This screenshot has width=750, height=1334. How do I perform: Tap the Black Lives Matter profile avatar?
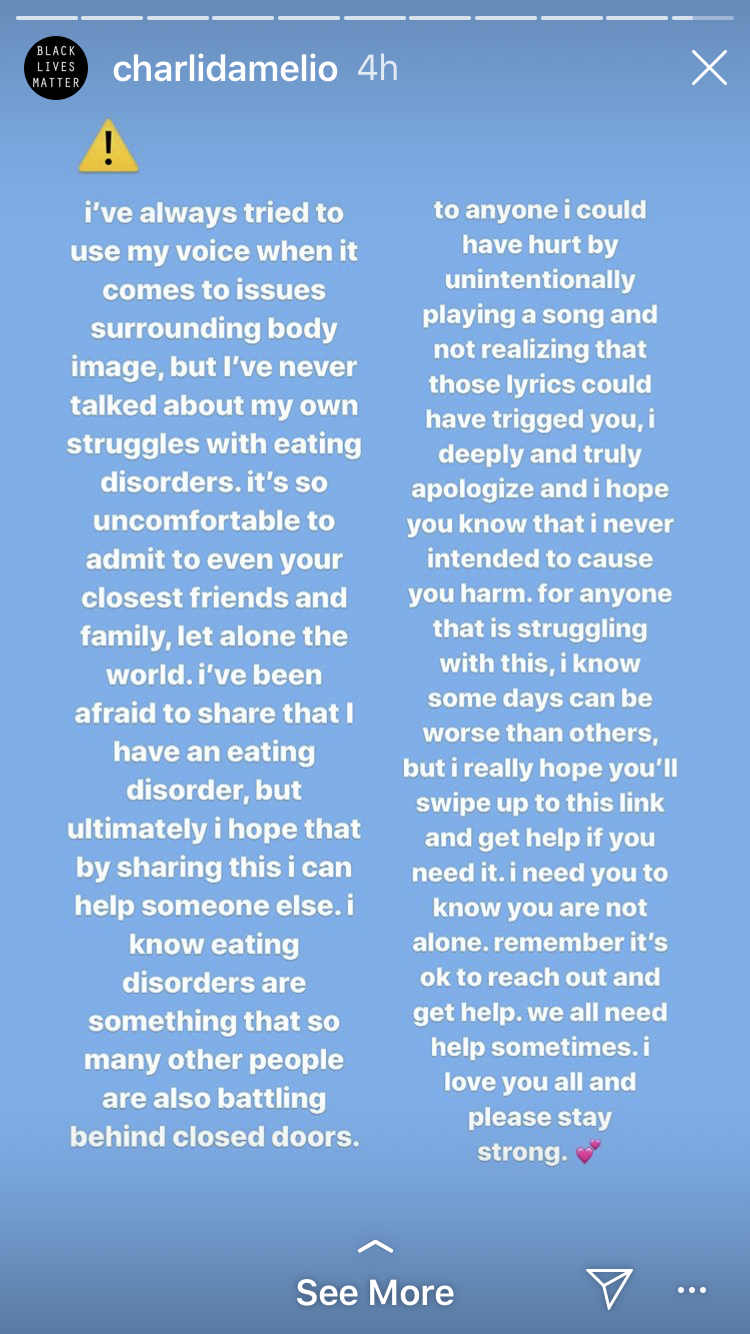(56, 68)
